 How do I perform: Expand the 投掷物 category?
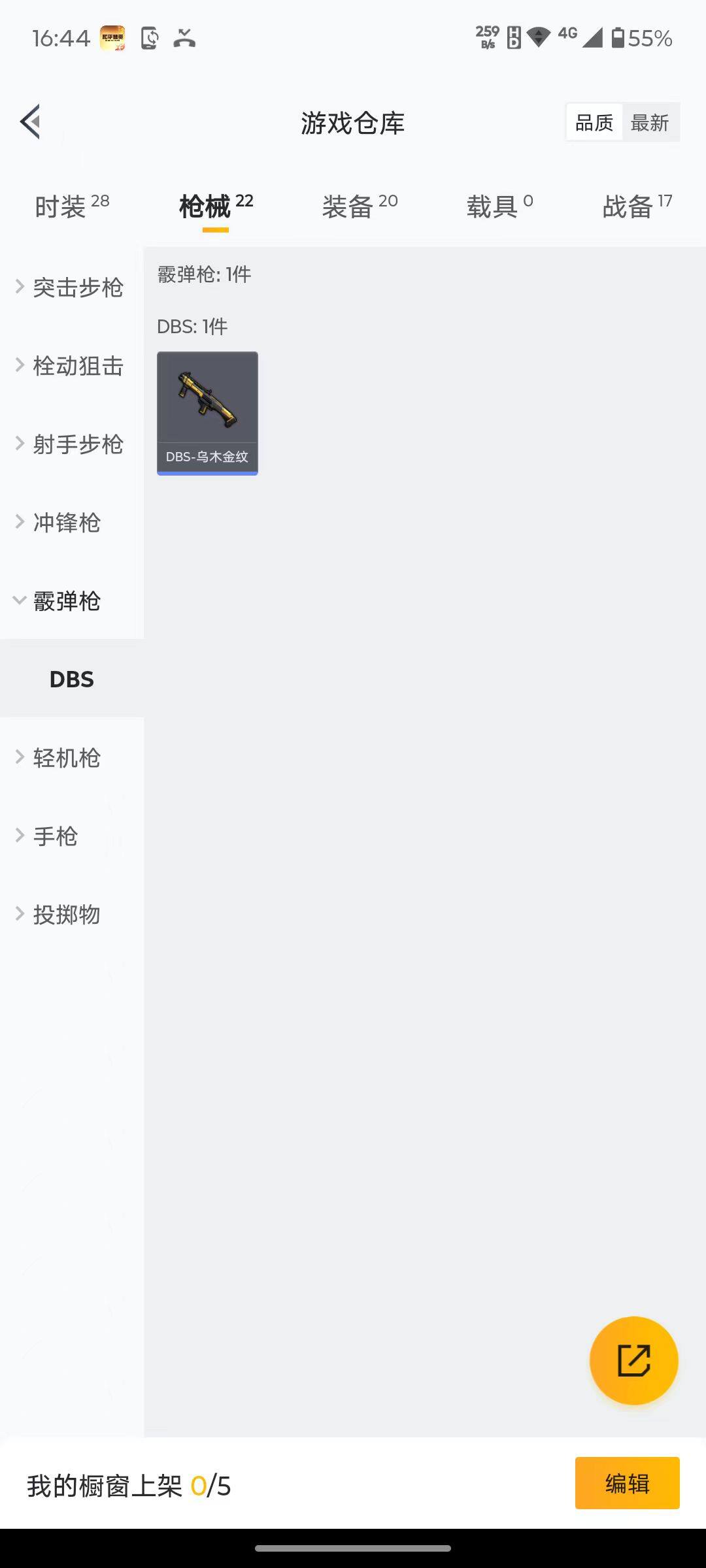[62, 915]
